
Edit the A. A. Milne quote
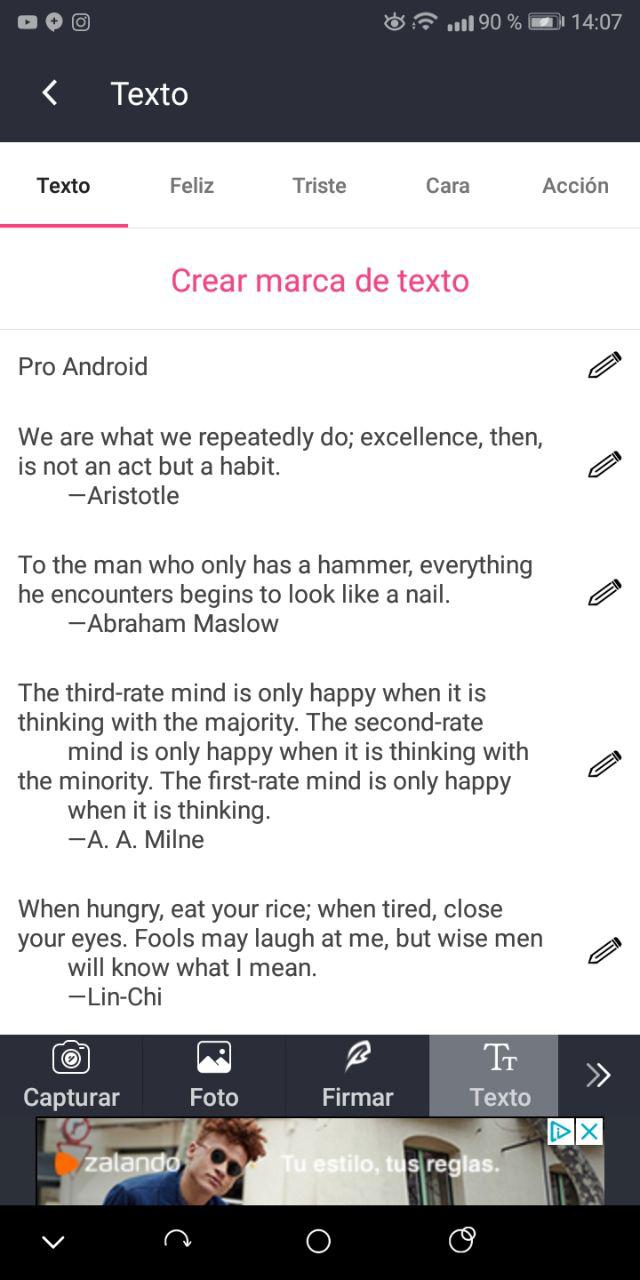(604, 765)
